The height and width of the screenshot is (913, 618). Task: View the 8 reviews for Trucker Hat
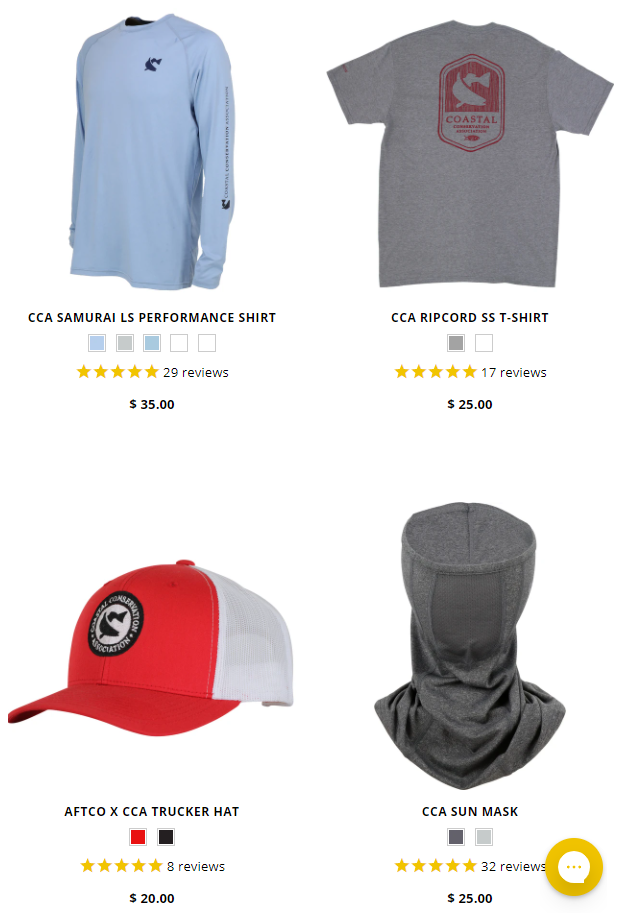click(195, 866)
